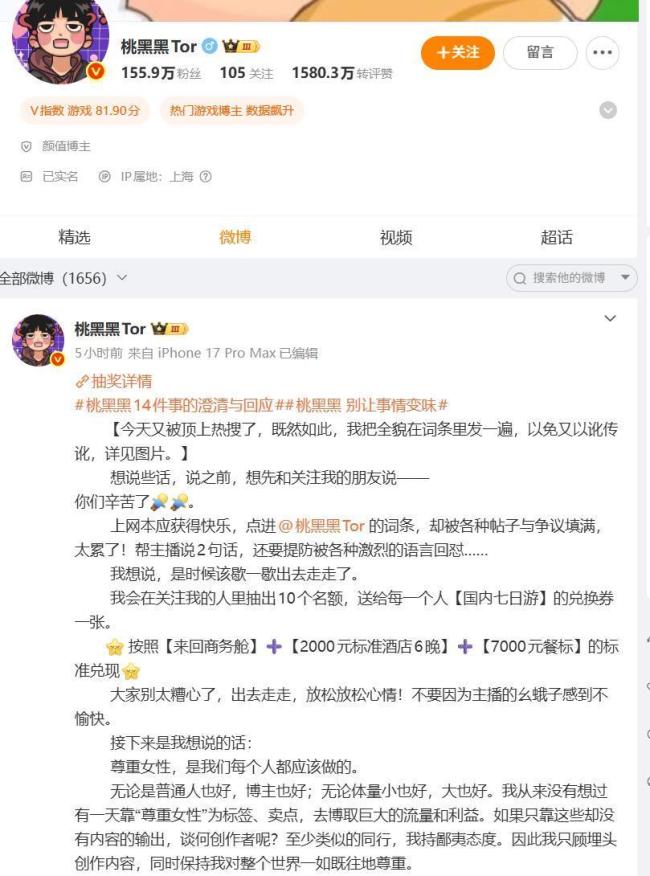Open the post author's avatar
The image size is (650, 876).
[x=37, y=340]
